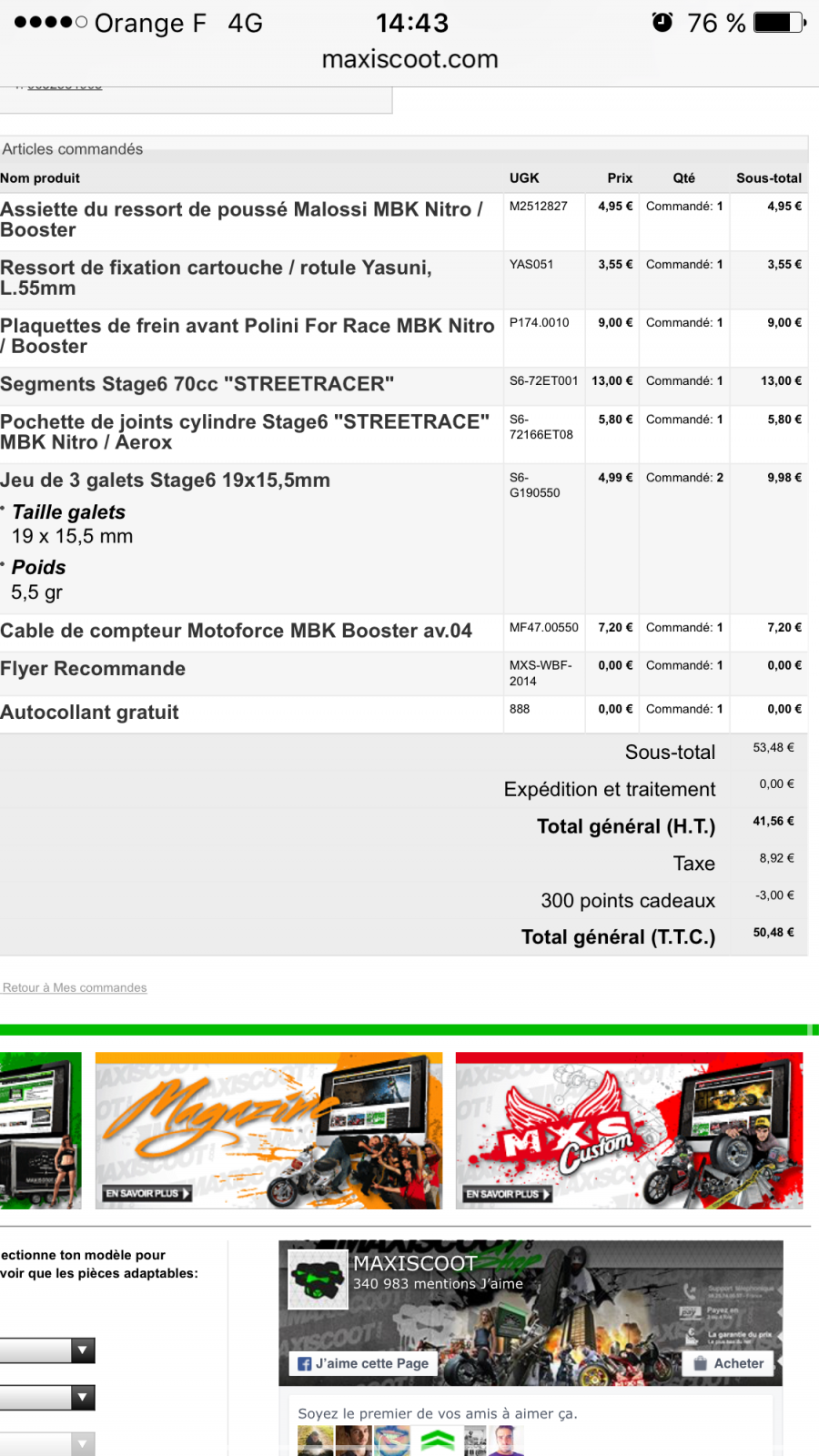Open product Assiette du ressort de poussé Malossi
The width and height of the screenshot is (819, 1456).
pos(242,219)
